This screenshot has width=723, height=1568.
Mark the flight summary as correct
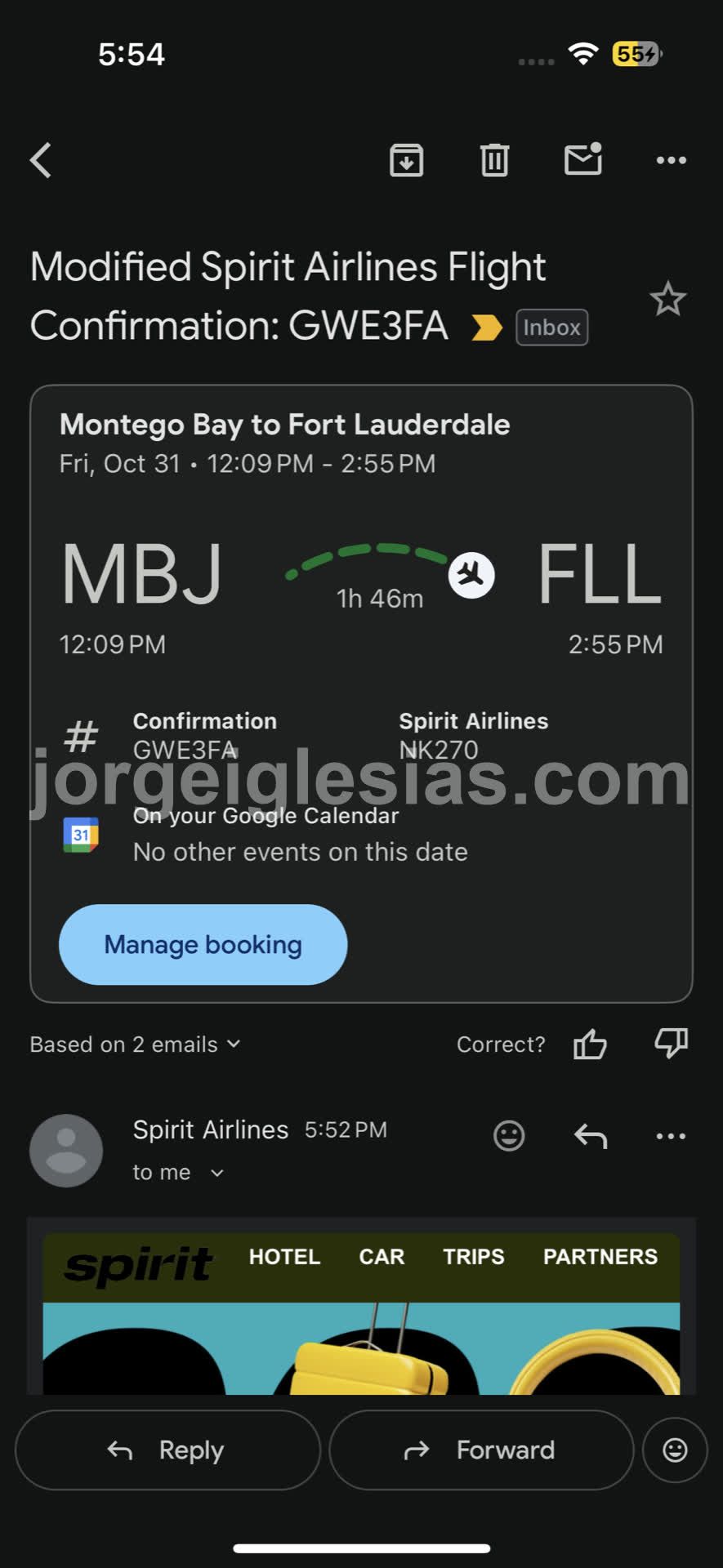click(x=590, y=1045)
